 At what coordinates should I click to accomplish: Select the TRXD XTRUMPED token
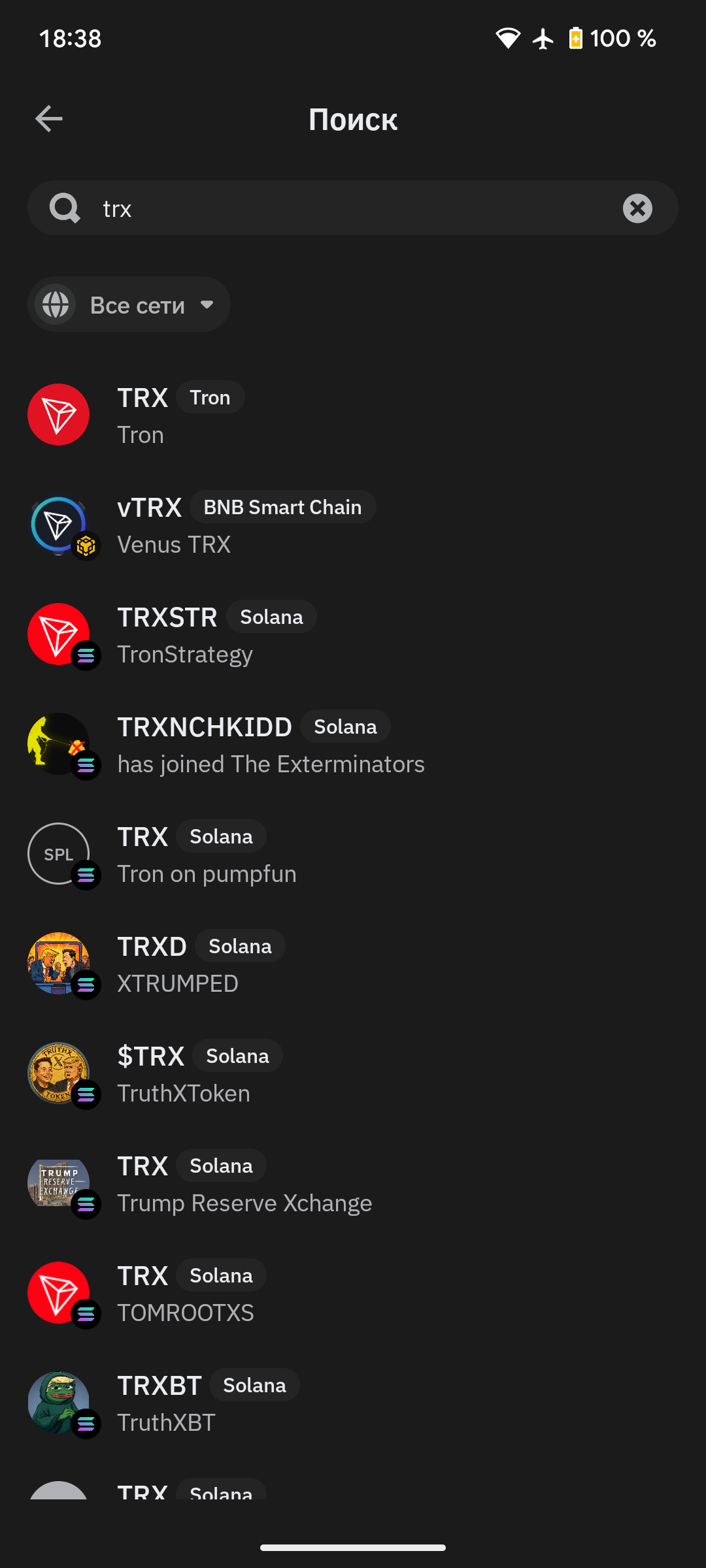point(353,964)
